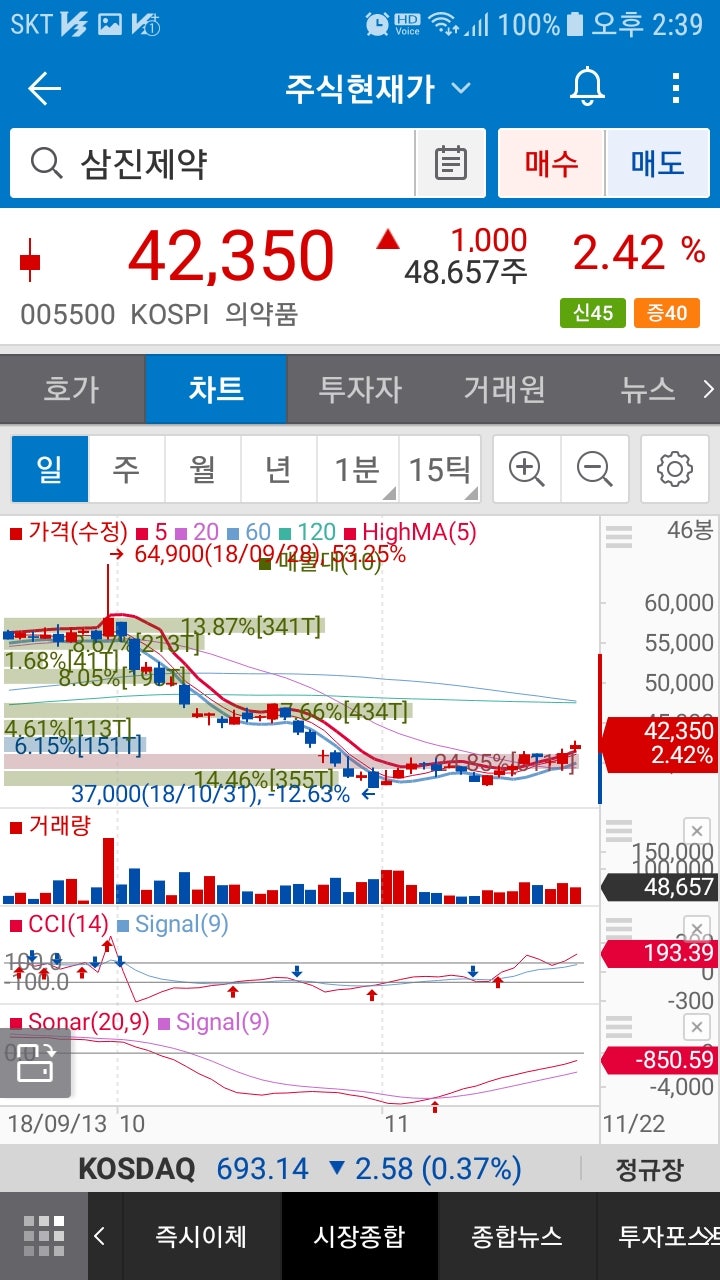
Task: Open the overflow three-dot menu
Action: point(675,88)
